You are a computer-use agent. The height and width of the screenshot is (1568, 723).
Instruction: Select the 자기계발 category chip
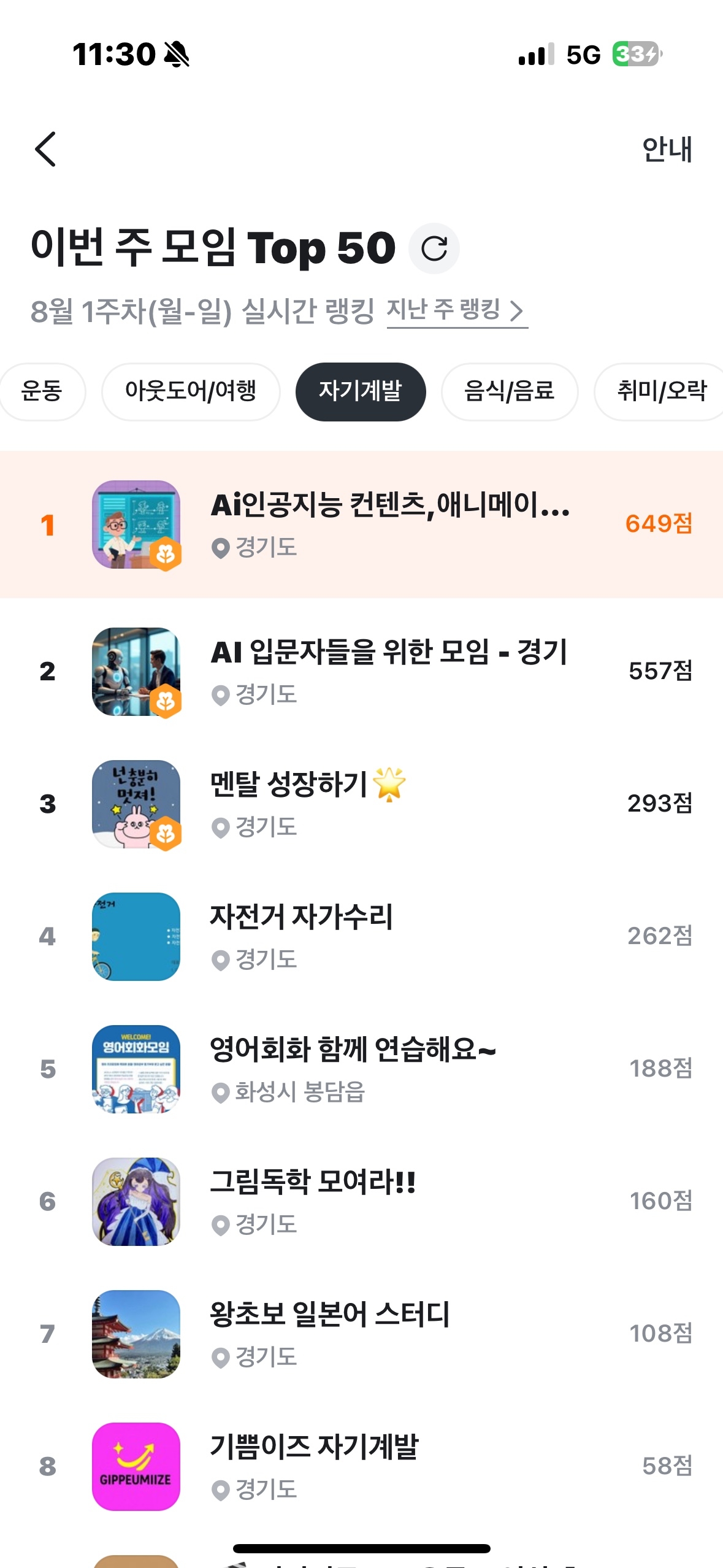tap(361, 391)
